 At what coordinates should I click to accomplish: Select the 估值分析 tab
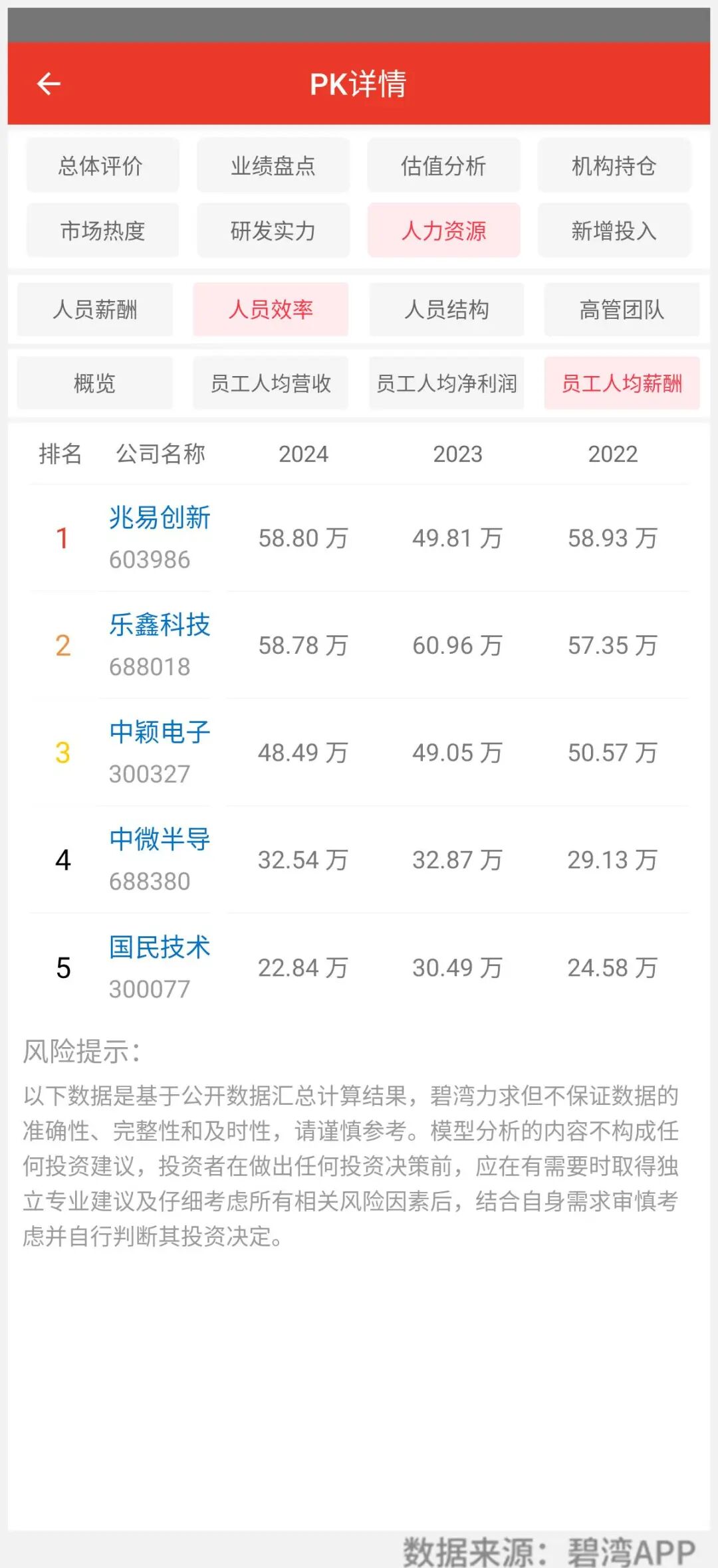click(x=443, y=166)
